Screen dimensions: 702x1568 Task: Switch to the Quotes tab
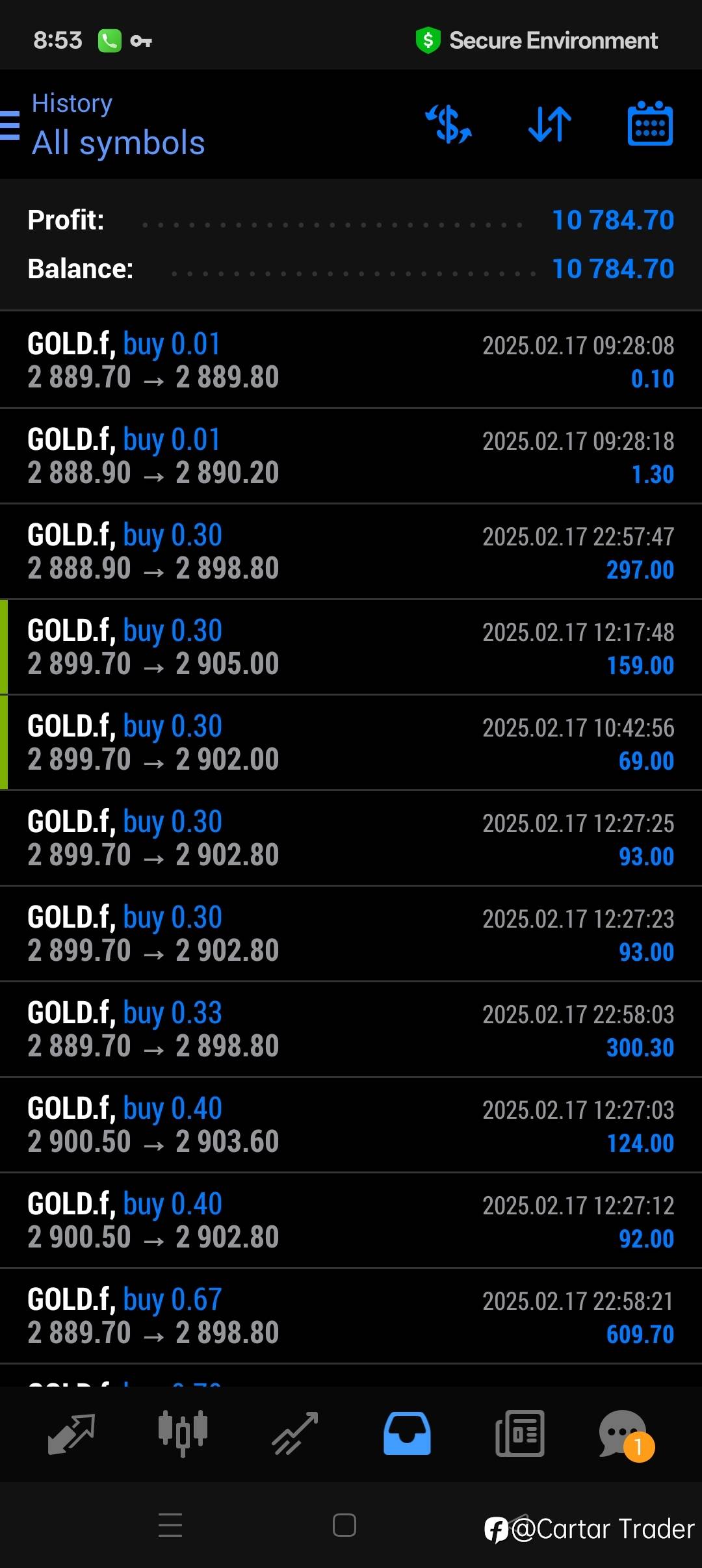coord(71,1433)
